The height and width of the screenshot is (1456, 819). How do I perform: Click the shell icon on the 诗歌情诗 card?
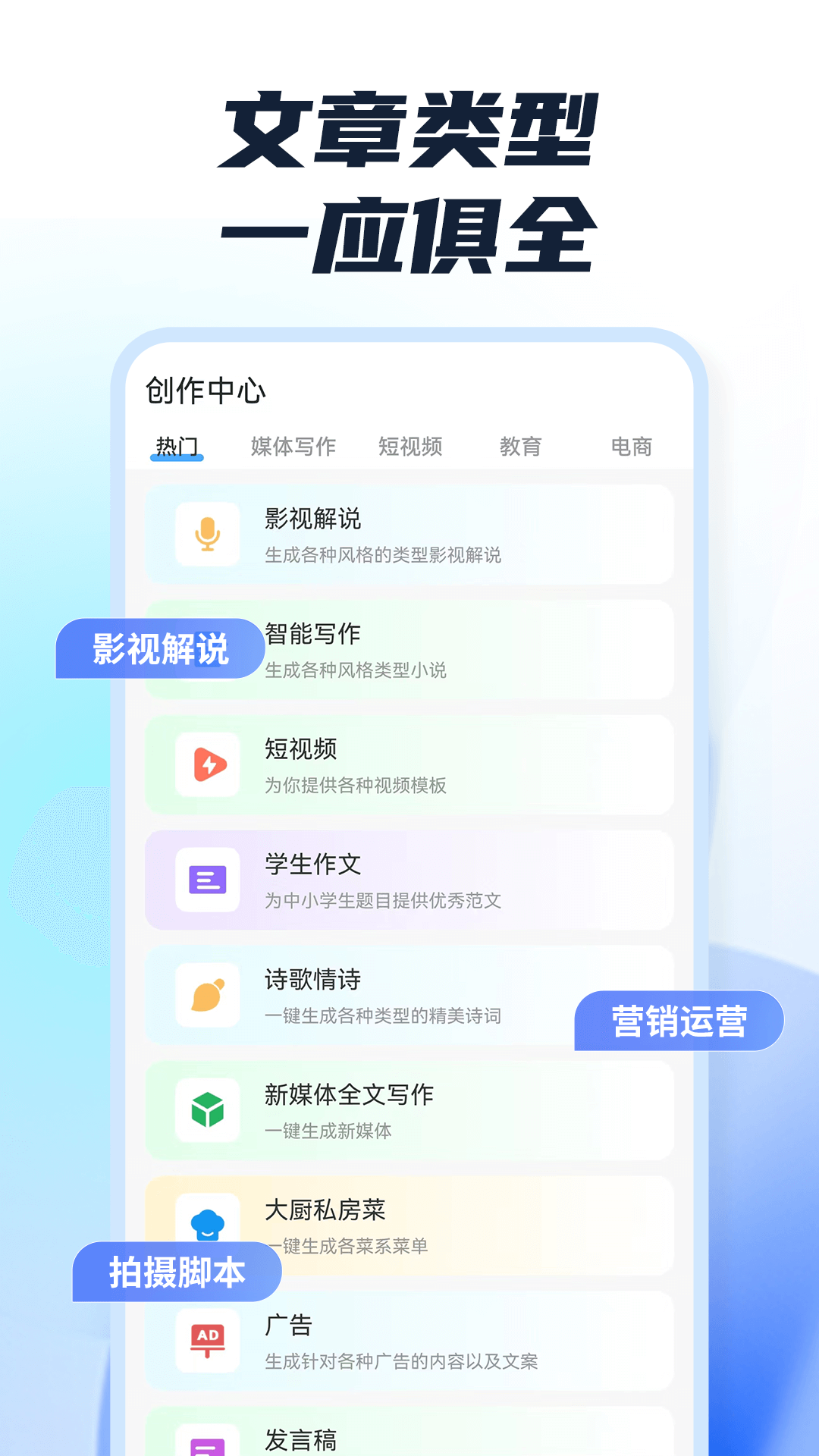206,996
